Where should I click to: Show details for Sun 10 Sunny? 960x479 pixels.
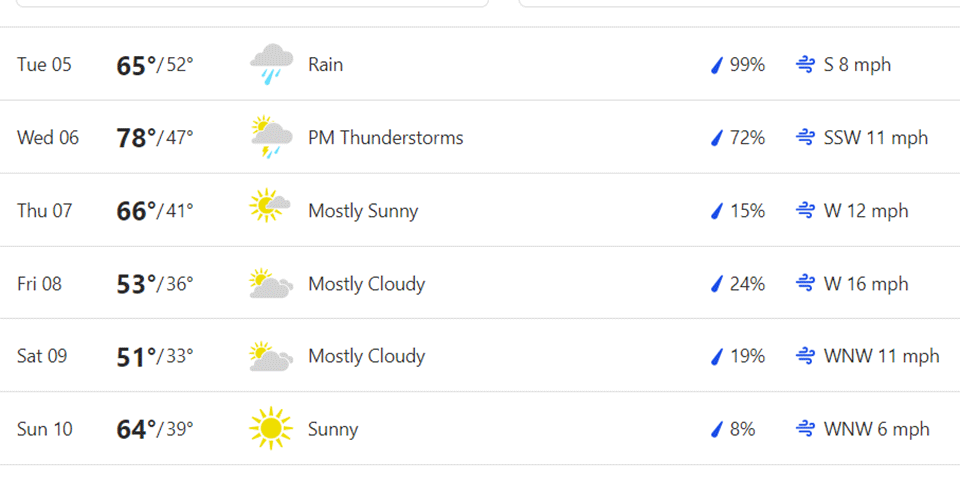480,429
